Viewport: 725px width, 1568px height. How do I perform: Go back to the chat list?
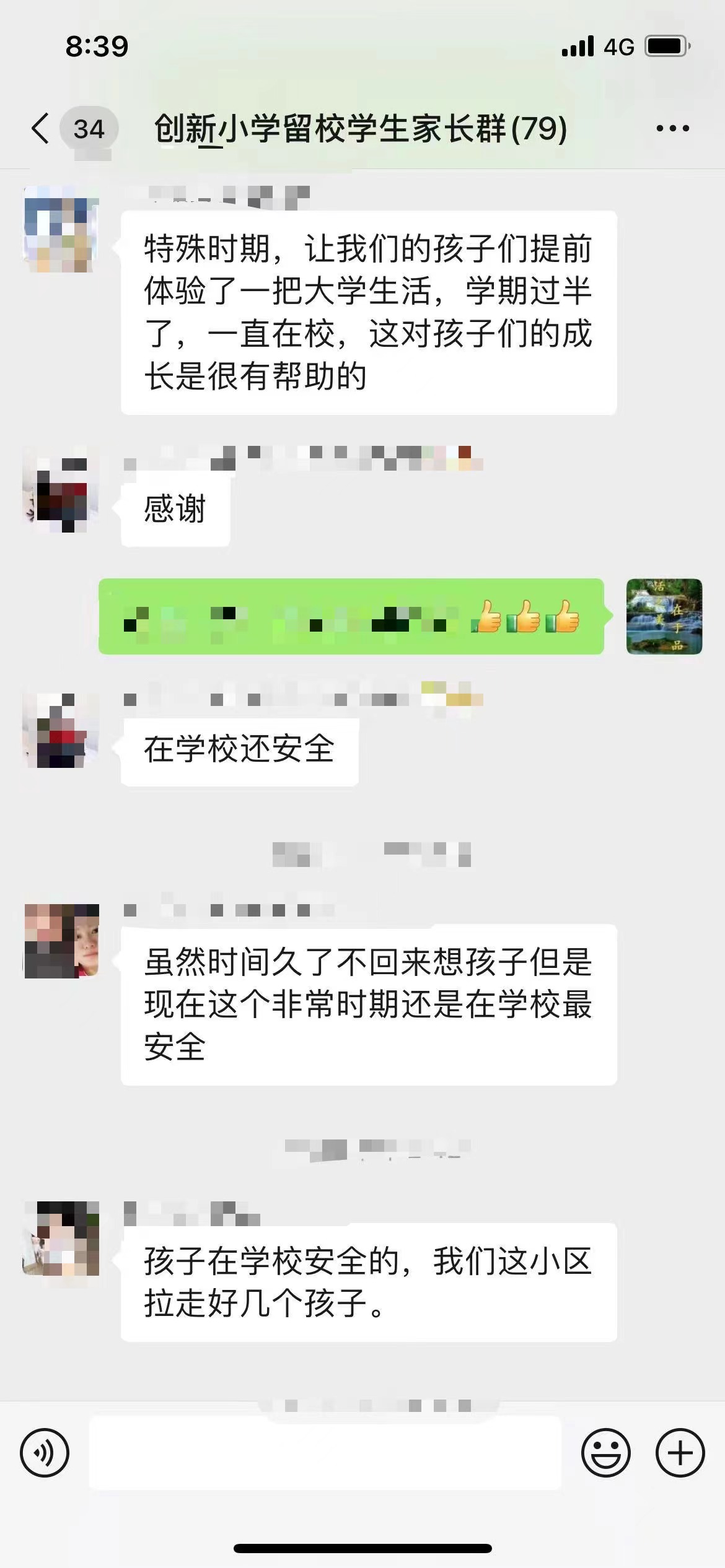pyautogui.click(x=41, y=129)
